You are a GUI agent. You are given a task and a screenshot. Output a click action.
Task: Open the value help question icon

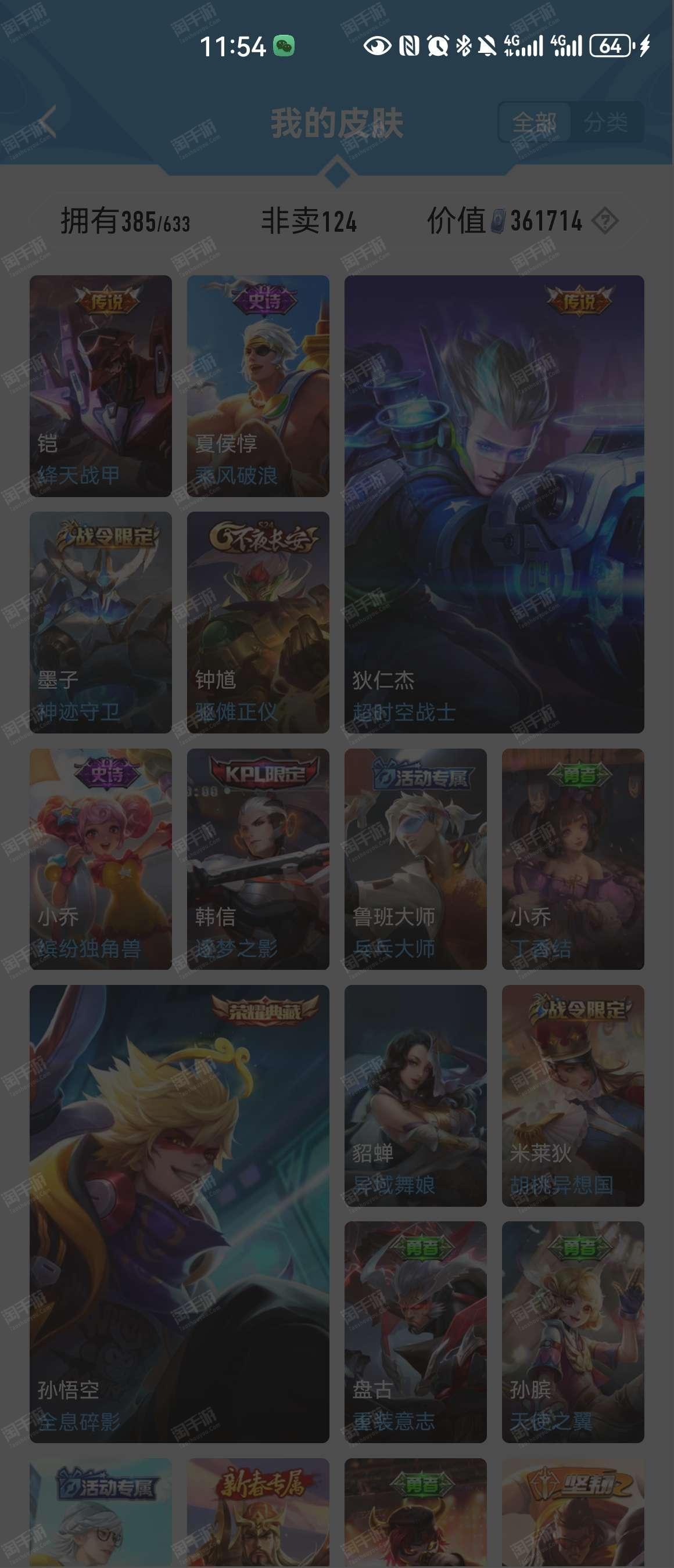pos(605,221)
